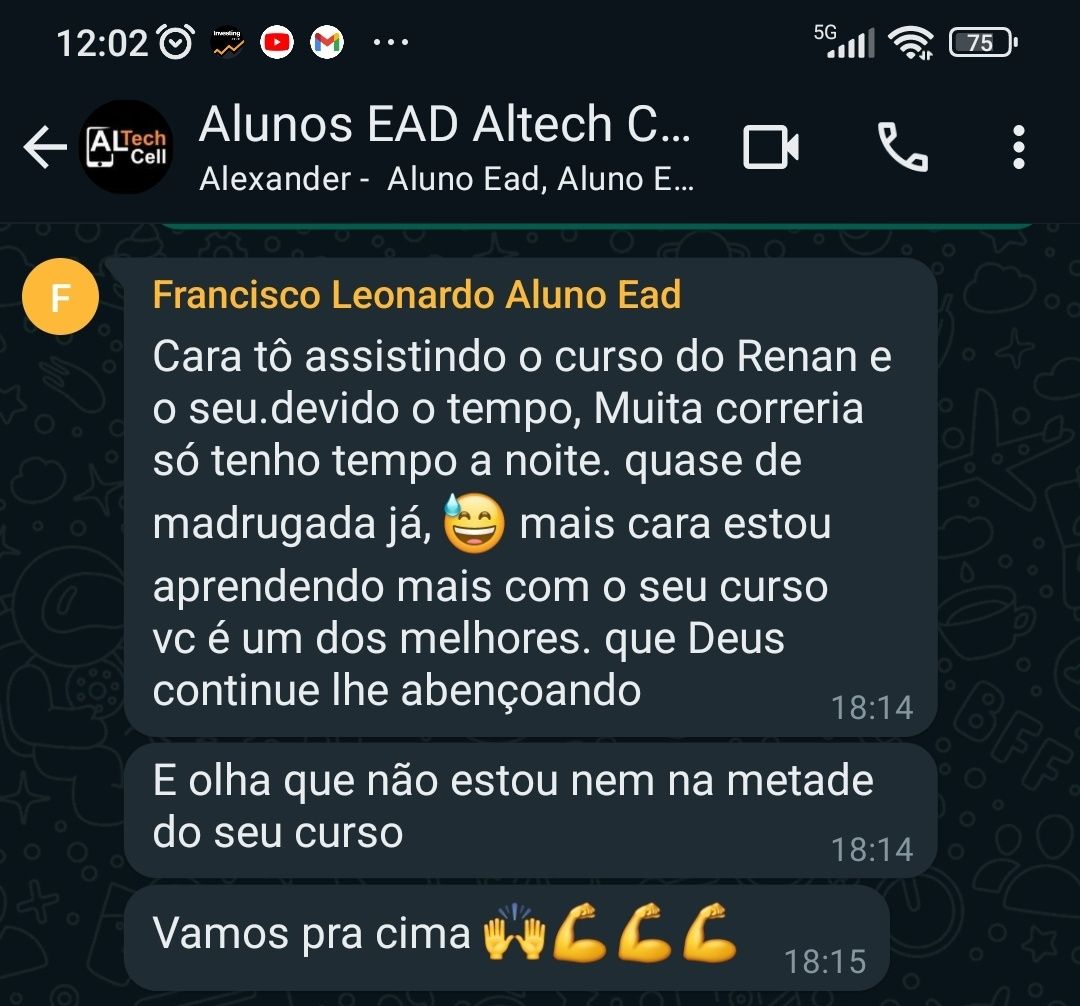Tap sender name Francisco Leonardo Aluno Ead

pos(416,295)
